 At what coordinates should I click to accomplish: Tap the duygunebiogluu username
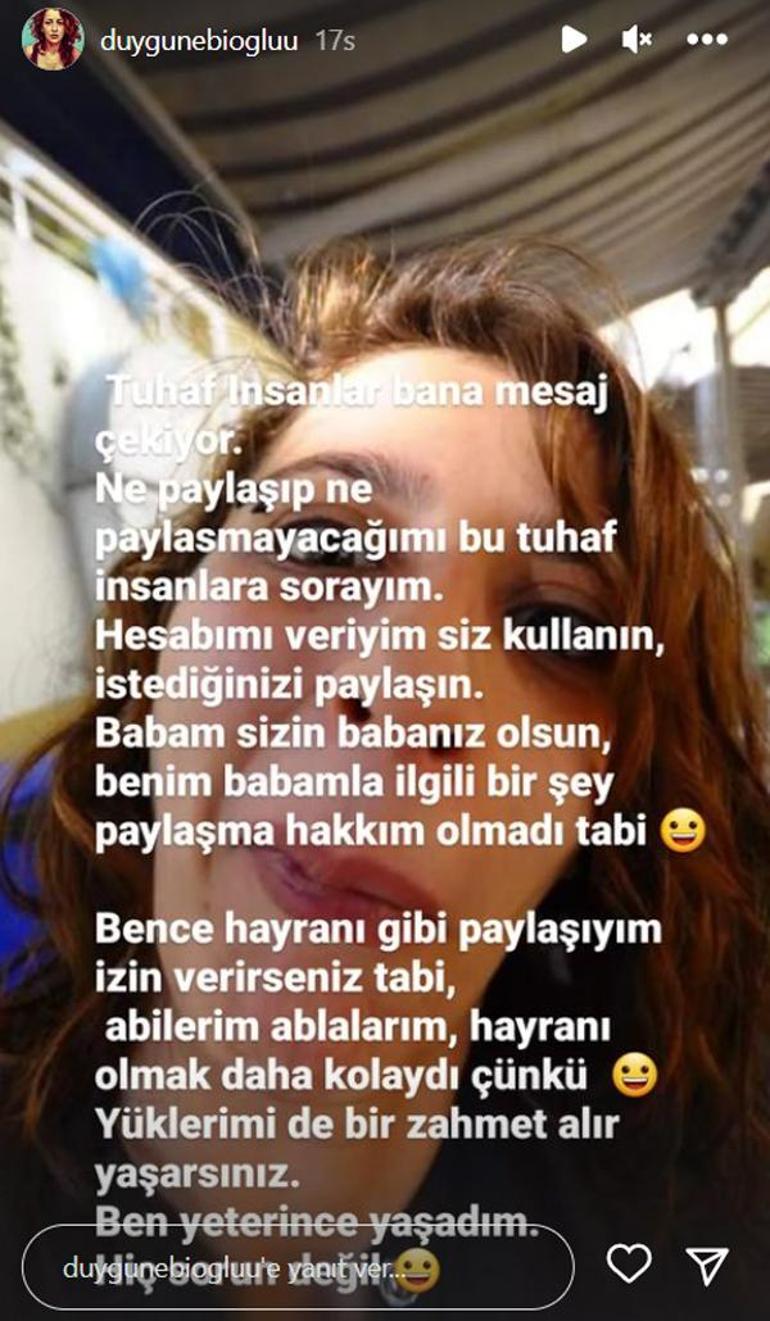click(x=198, y=41)
